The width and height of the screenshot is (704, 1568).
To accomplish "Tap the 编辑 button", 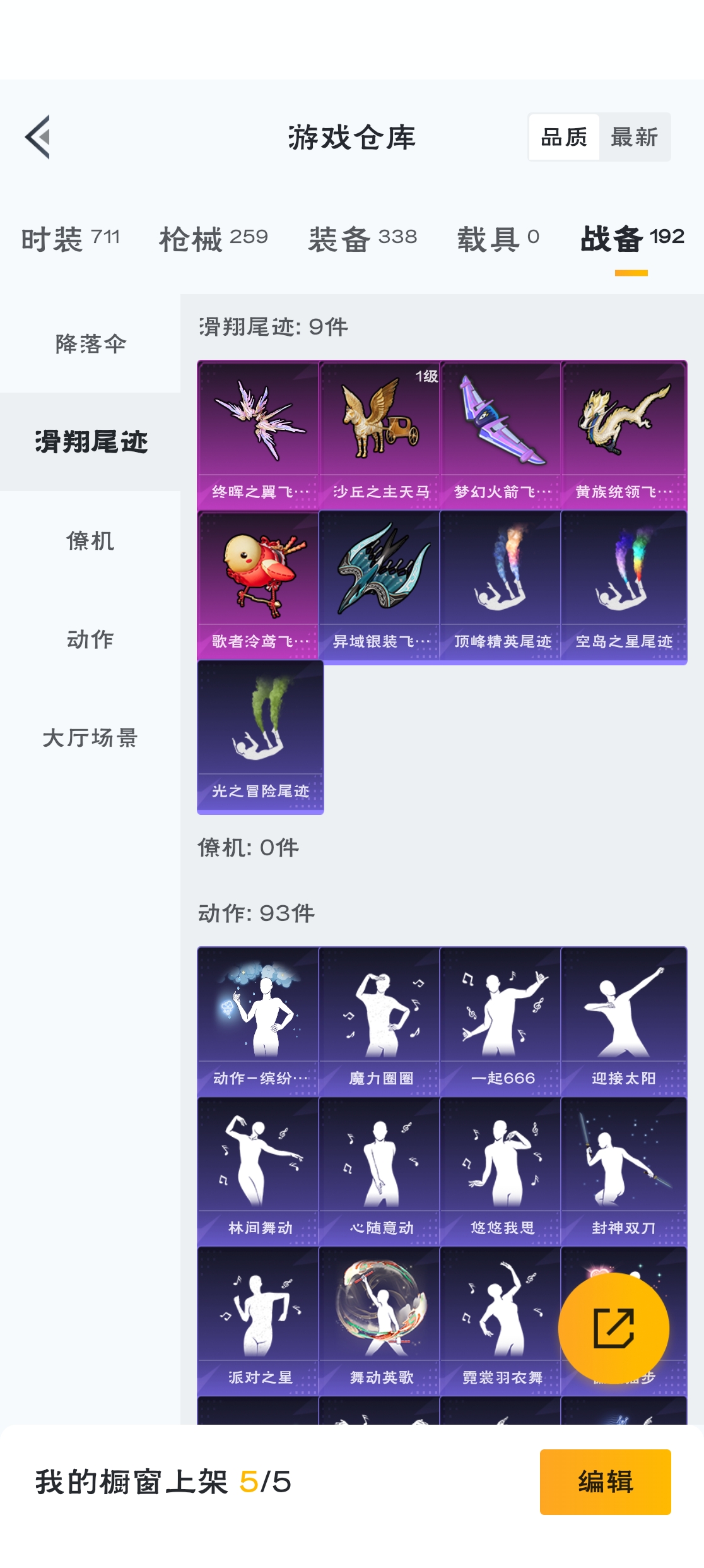I will [x=605, y=1482].
